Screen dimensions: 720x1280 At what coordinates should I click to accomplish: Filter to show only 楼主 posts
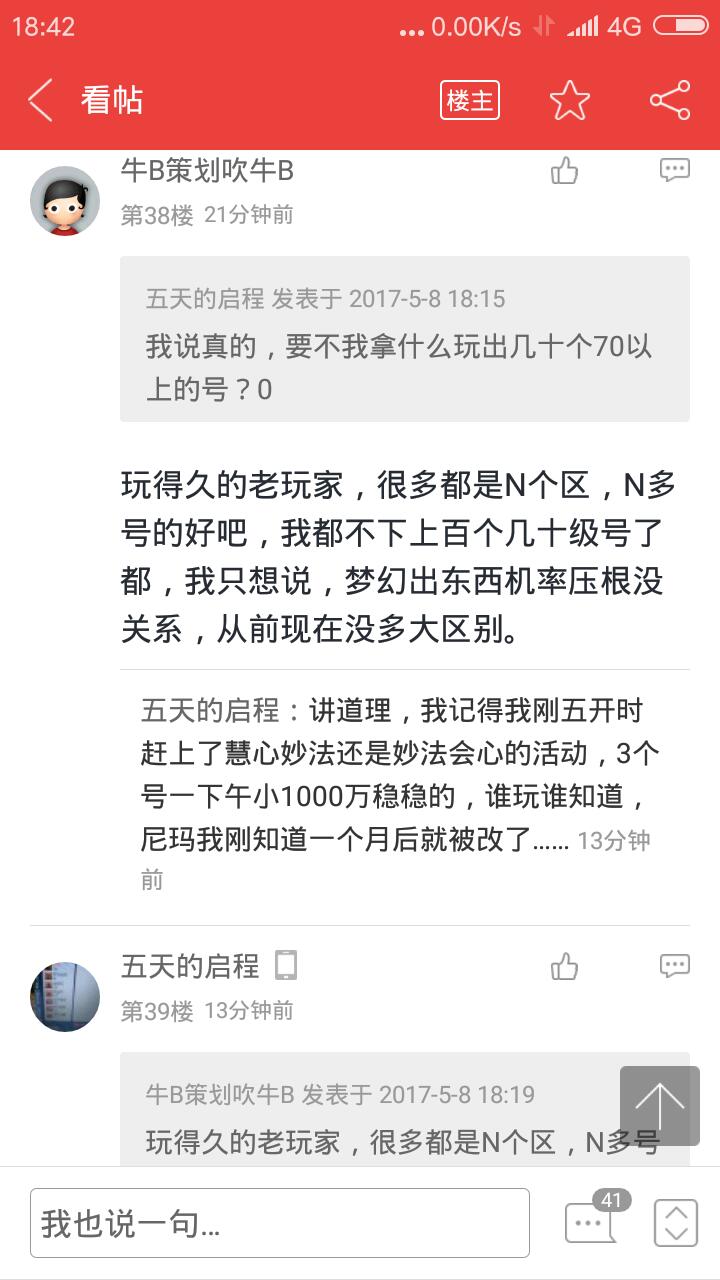(470, 101)
